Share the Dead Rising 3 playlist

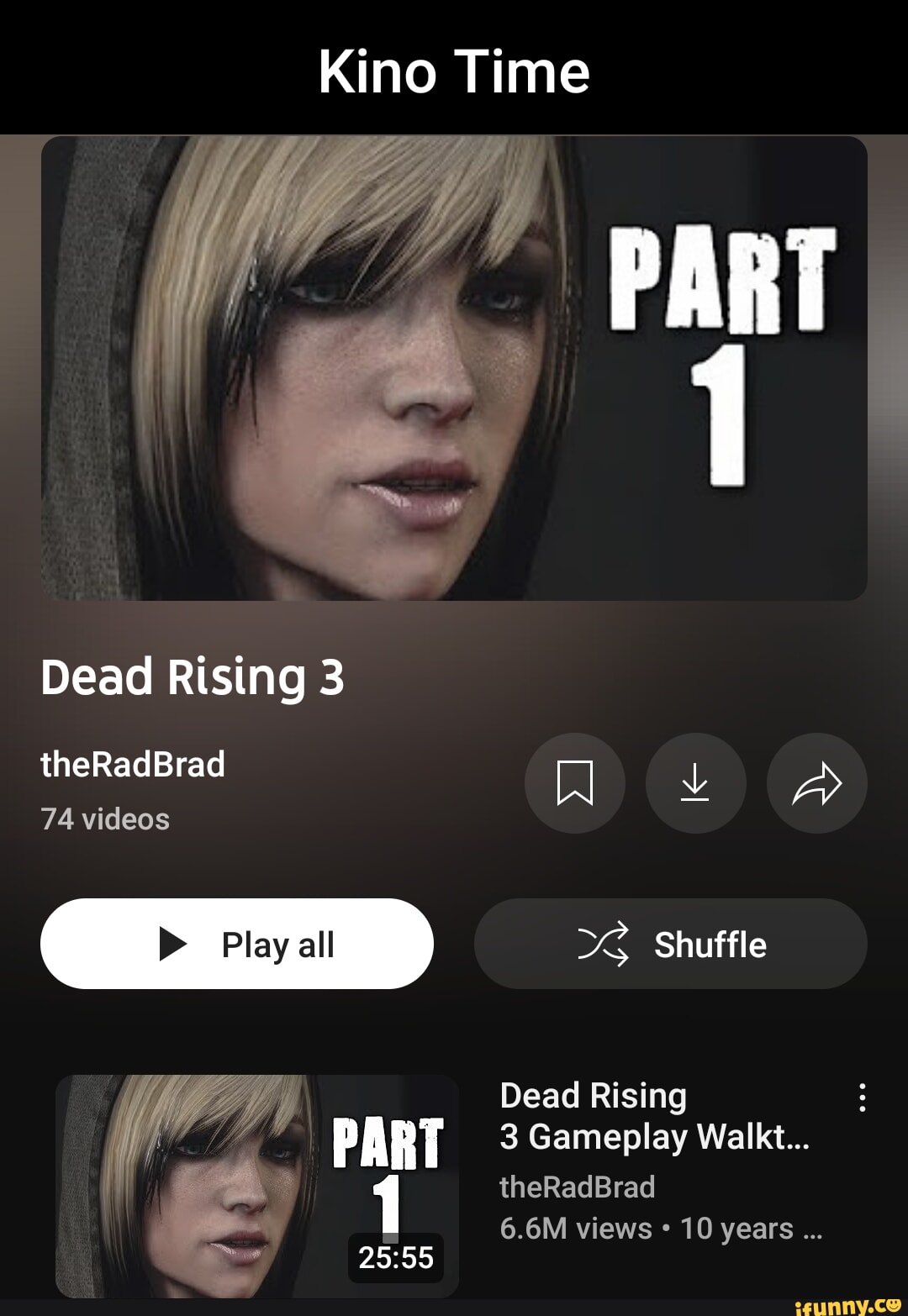tap(816, 782)
